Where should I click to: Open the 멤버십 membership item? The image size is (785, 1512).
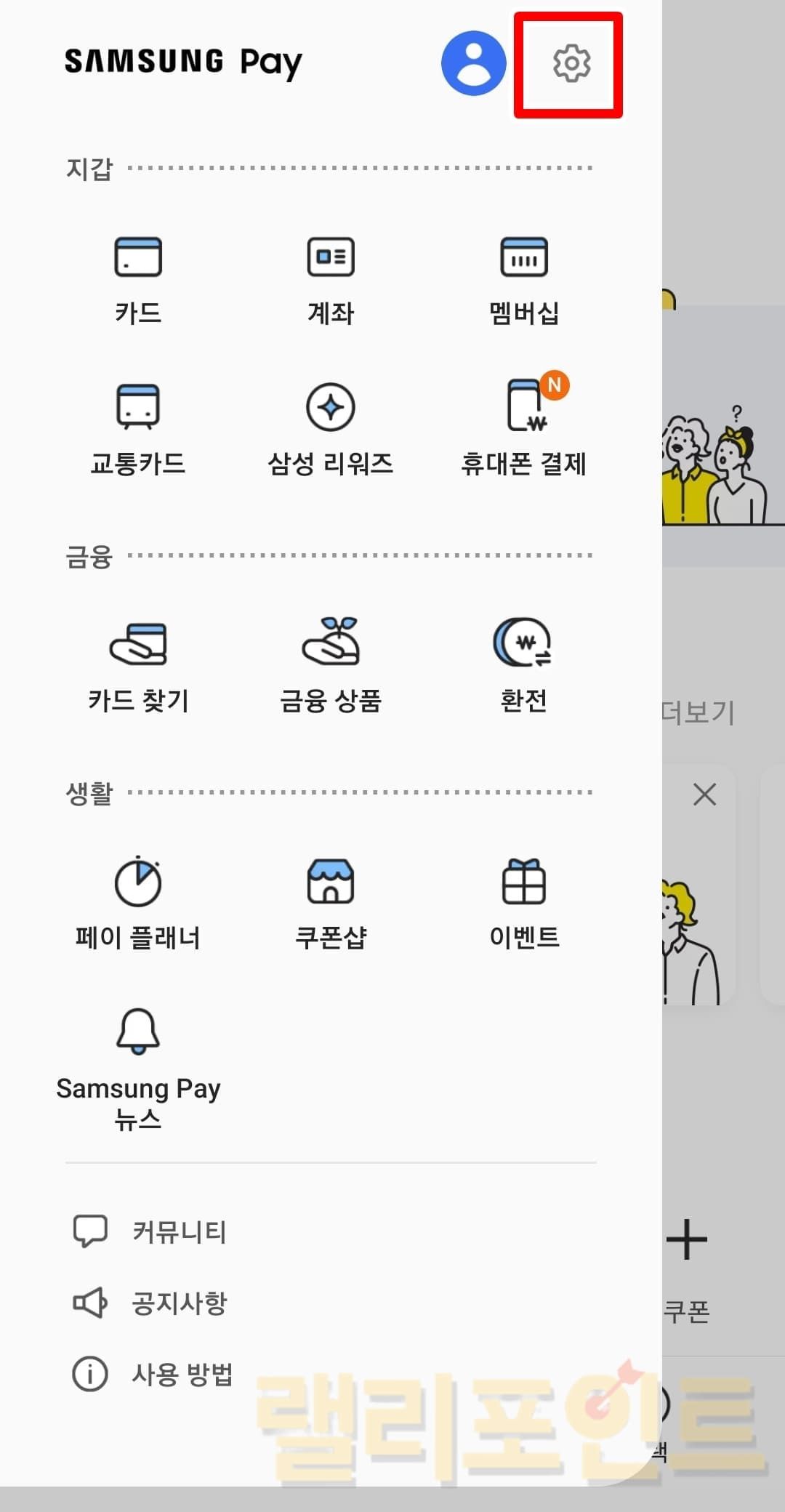(x=523, y=280)
